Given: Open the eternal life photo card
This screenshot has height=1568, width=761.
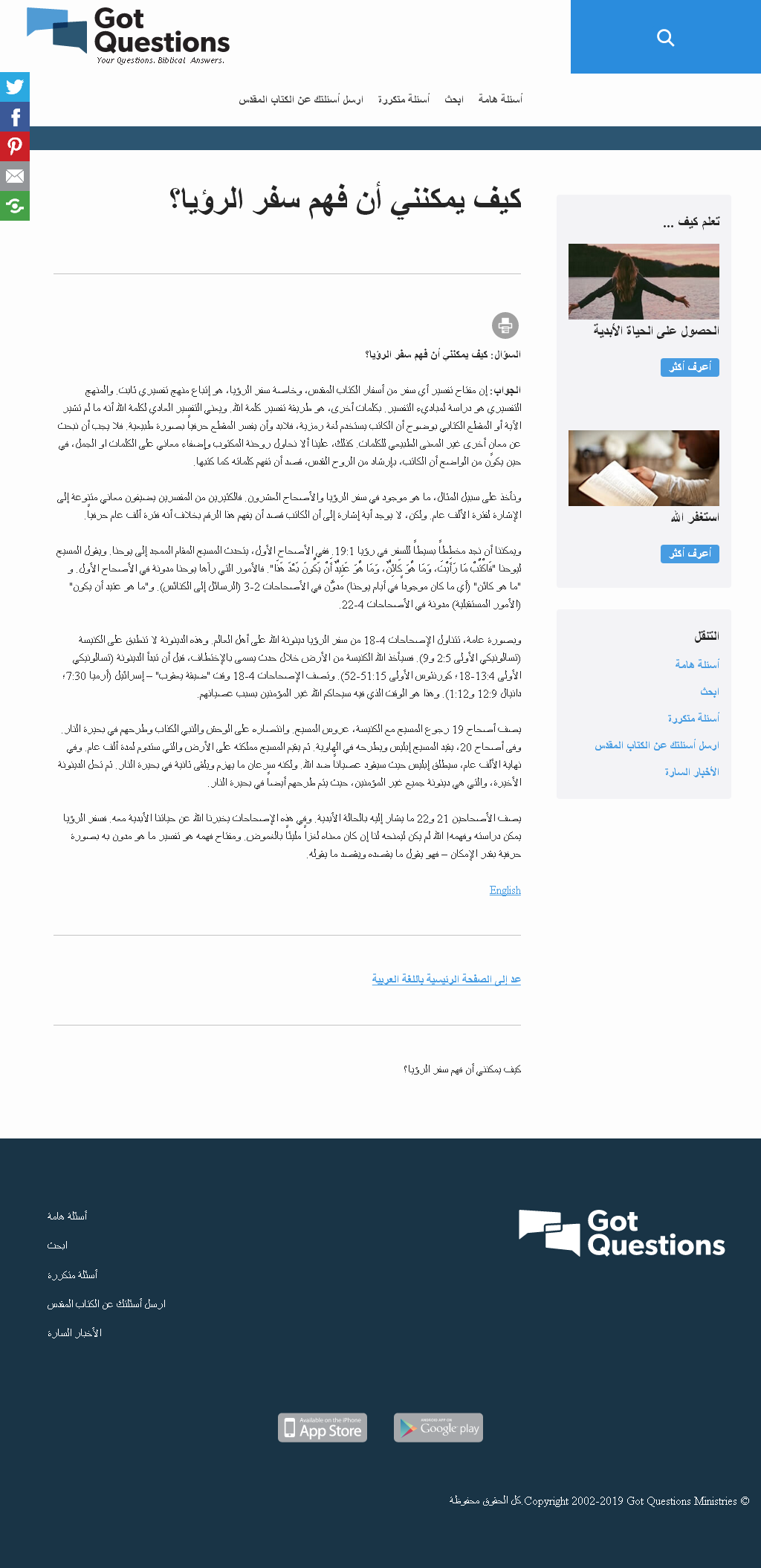Looking at the screenshot, I should point(644,282).
